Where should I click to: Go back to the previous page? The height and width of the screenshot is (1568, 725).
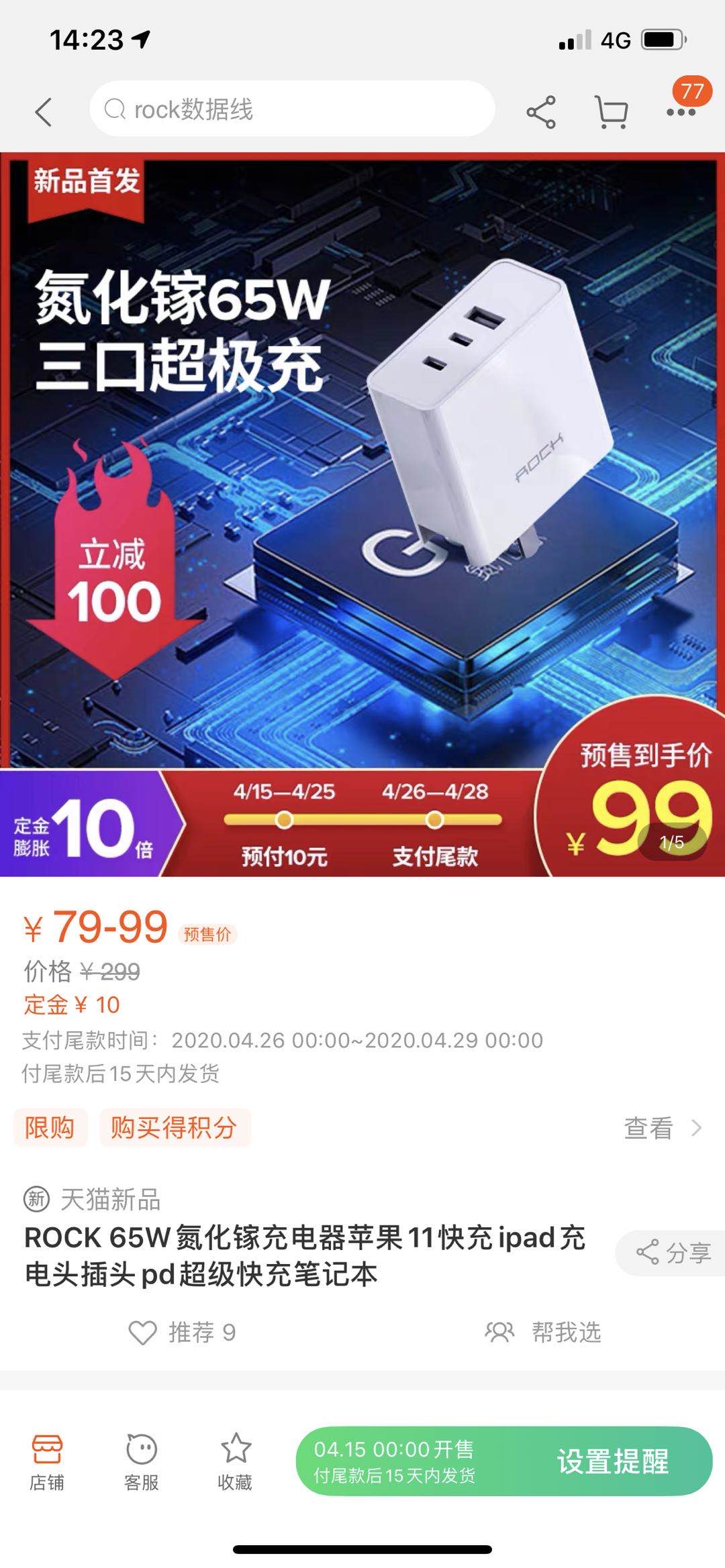pyautogui.click(x=44, y=111)
